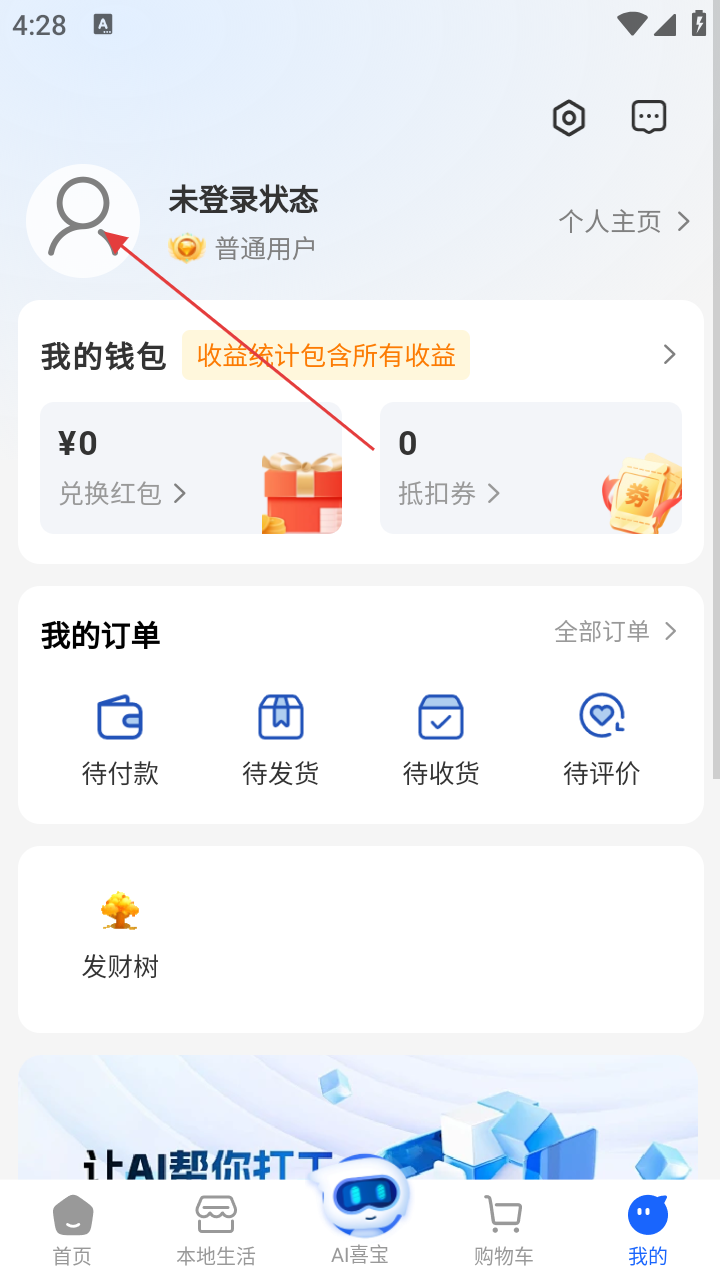The image size is (720, 1280).
Task: Switch to the 首页 home tab
Action: pos(72,1232)
